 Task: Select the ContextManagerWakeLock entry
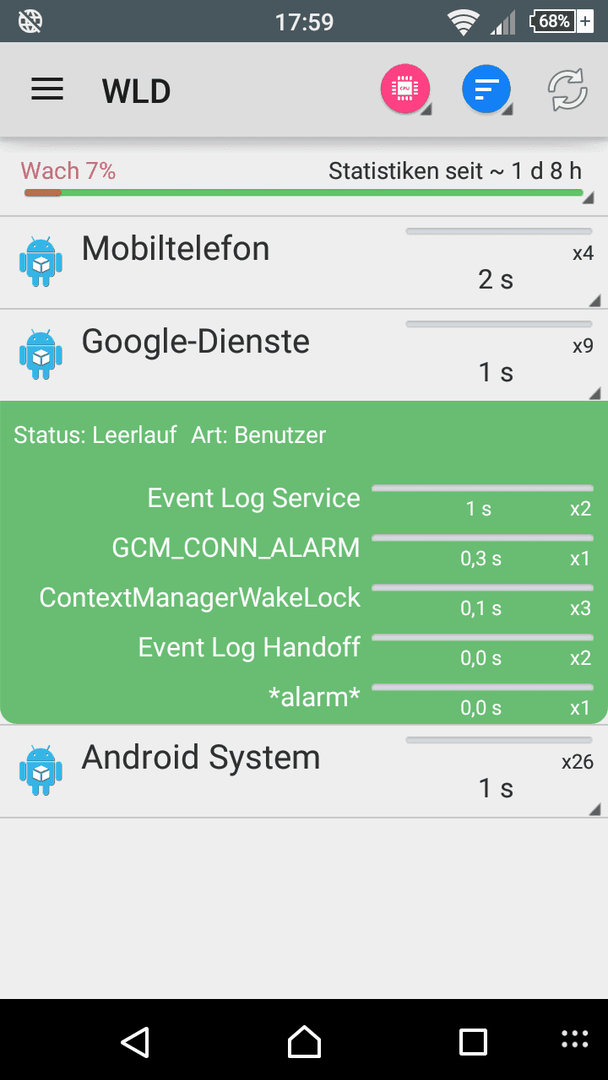tap(304, 600)
